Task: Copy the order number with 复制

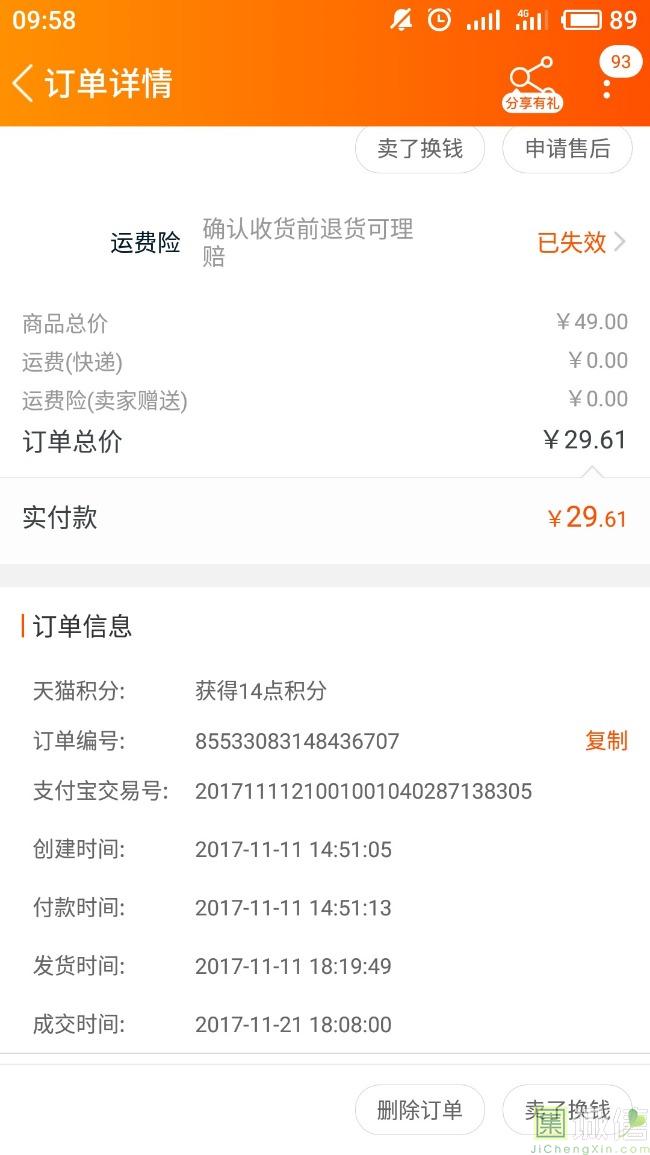Action: [x=606, y=740]
